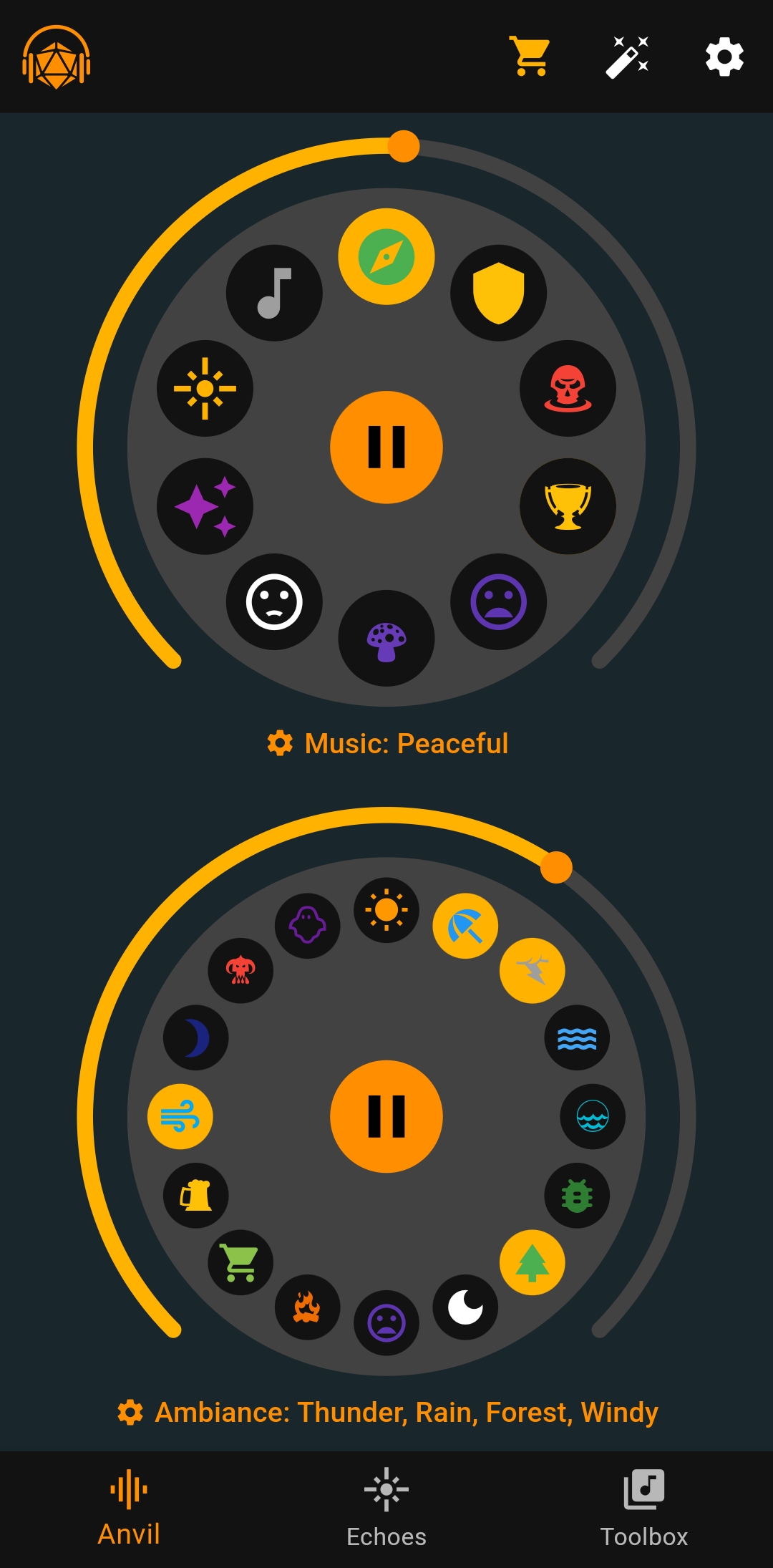
Task: Enable the tavern beer mug ambiance
Action: (x=196, y=1195)
